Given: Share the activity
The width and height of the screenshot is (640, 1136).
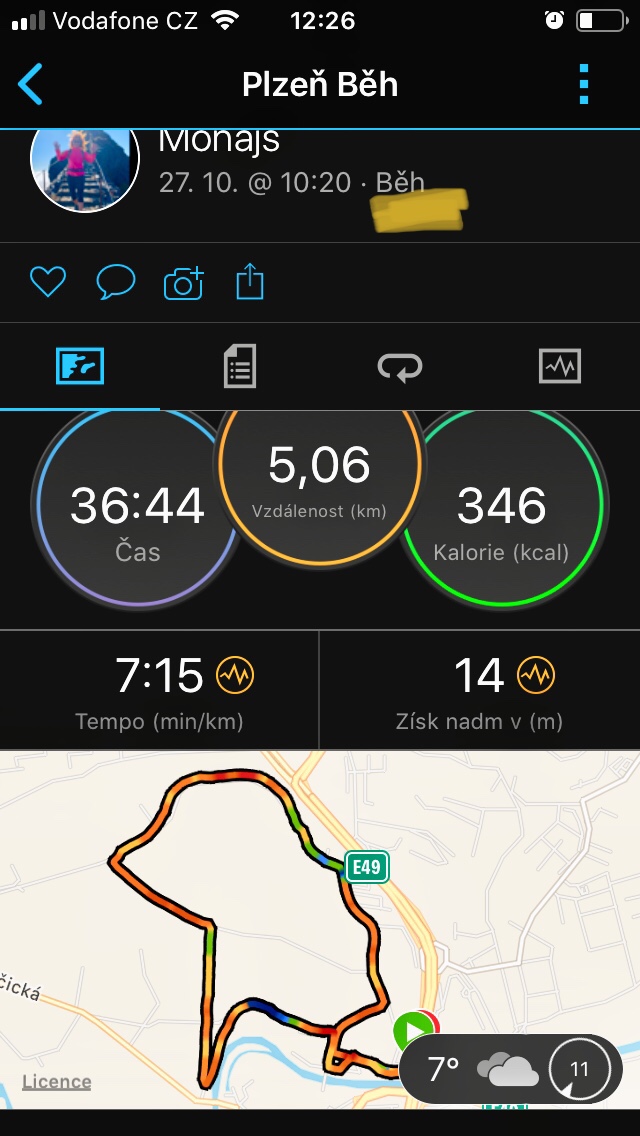Looking at the screenshot, I should pos(250,281).
